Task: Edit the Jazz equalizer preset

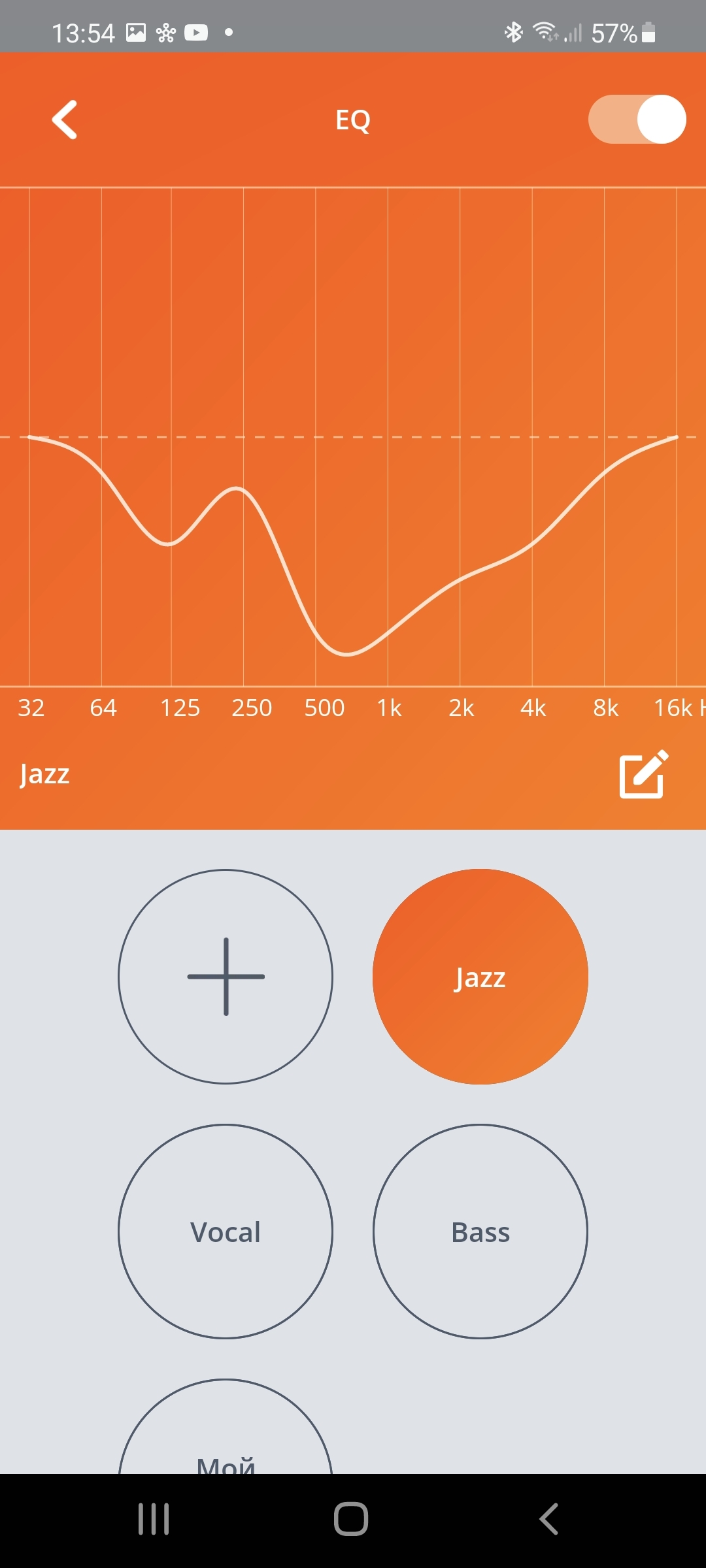Action: coord(643,774)
